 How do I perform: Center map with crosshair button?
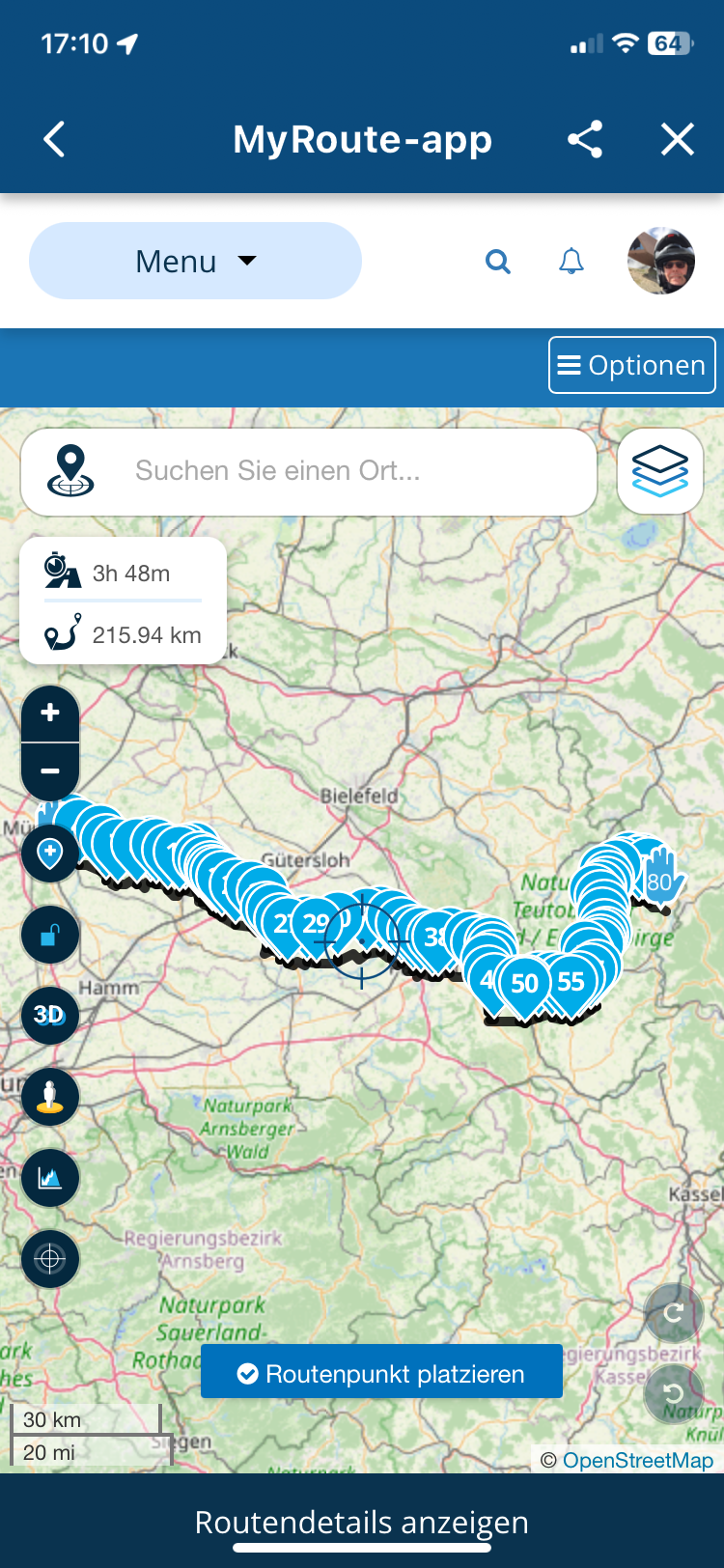point(50,1259)
